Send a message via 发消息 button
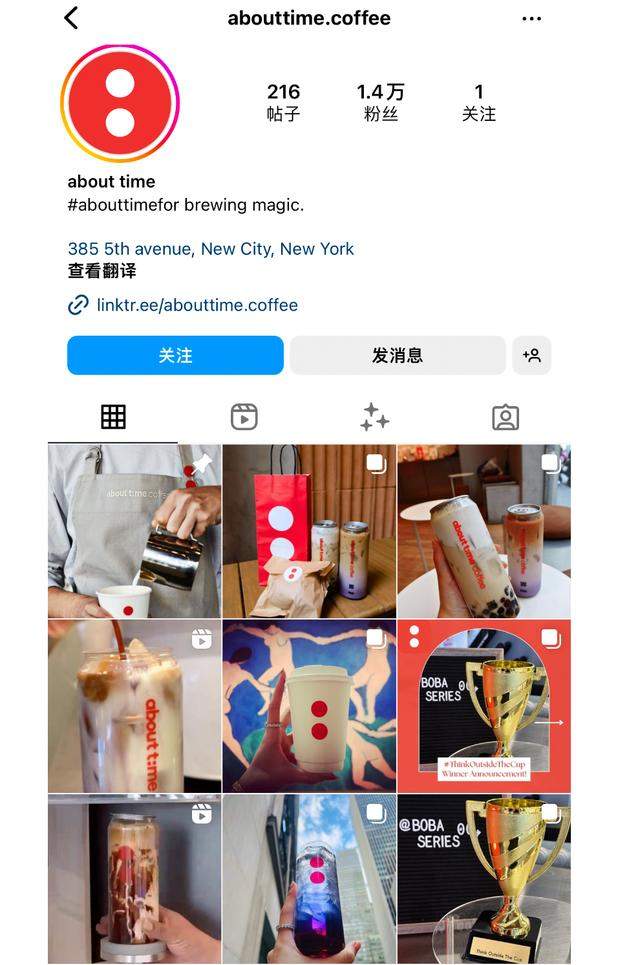640x965 pixels. point(397,355)
